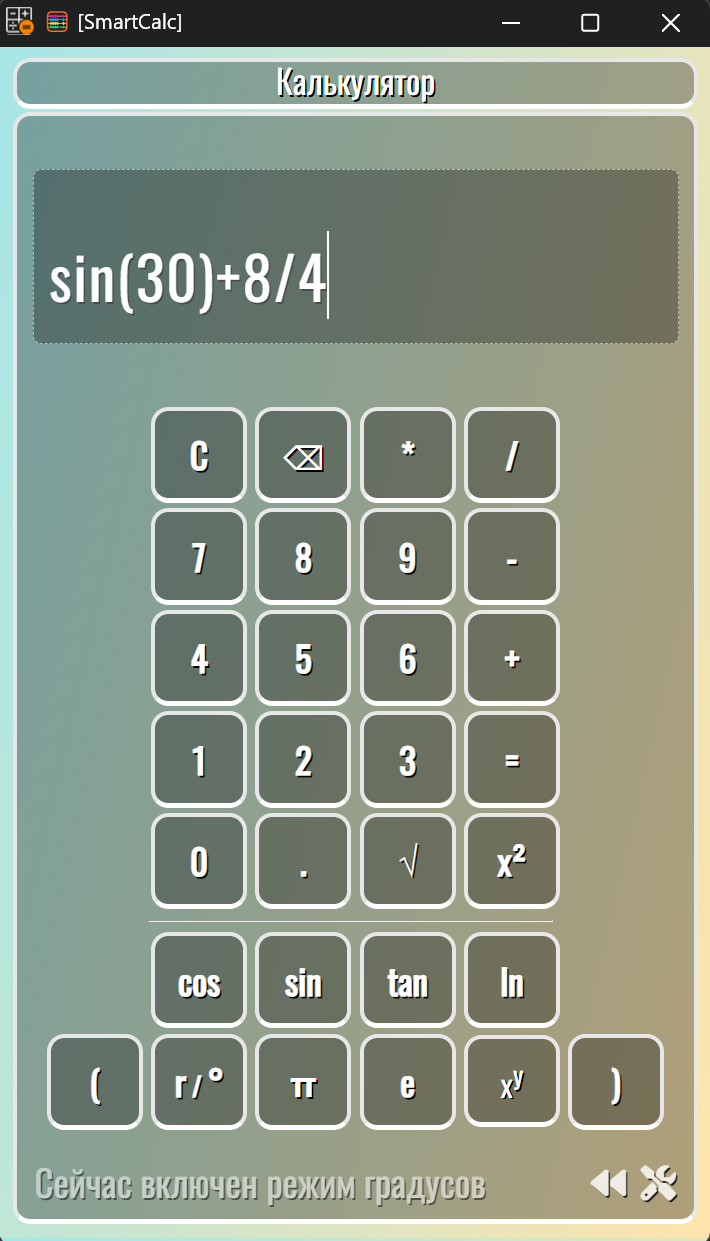Square the value with the x² key
710x1241 pixels.
point(512,862)
